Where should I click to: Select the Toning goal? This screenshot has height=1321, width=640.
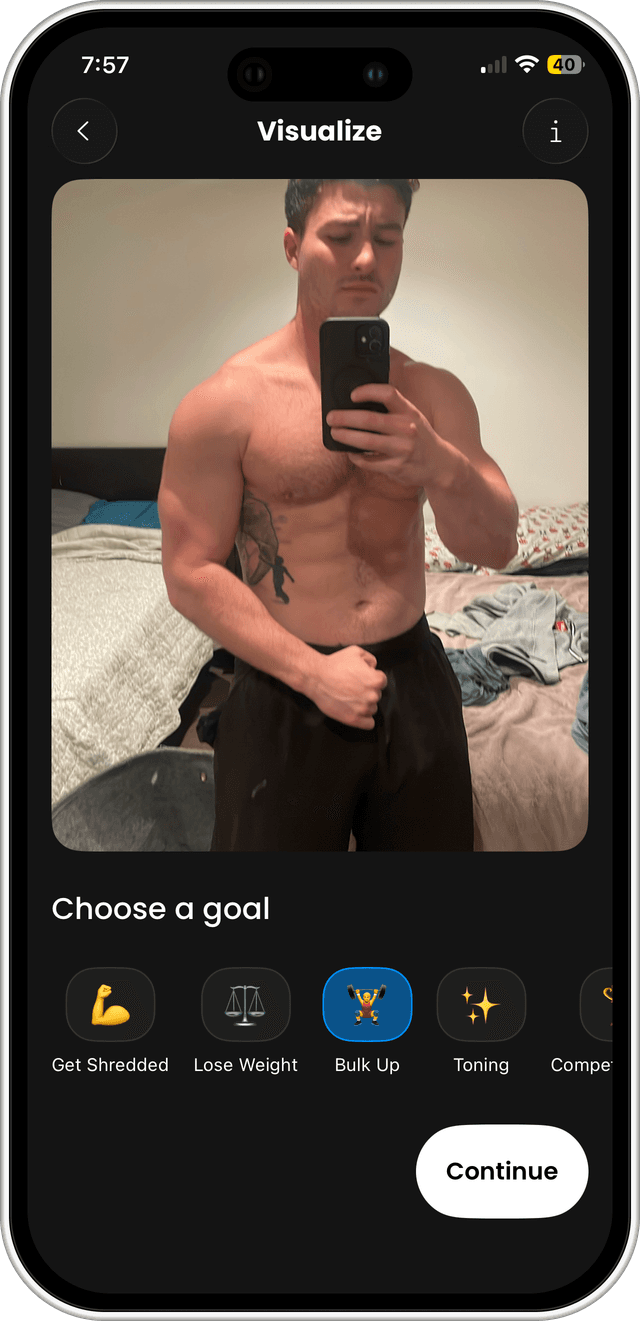(x=481, y=1005)
